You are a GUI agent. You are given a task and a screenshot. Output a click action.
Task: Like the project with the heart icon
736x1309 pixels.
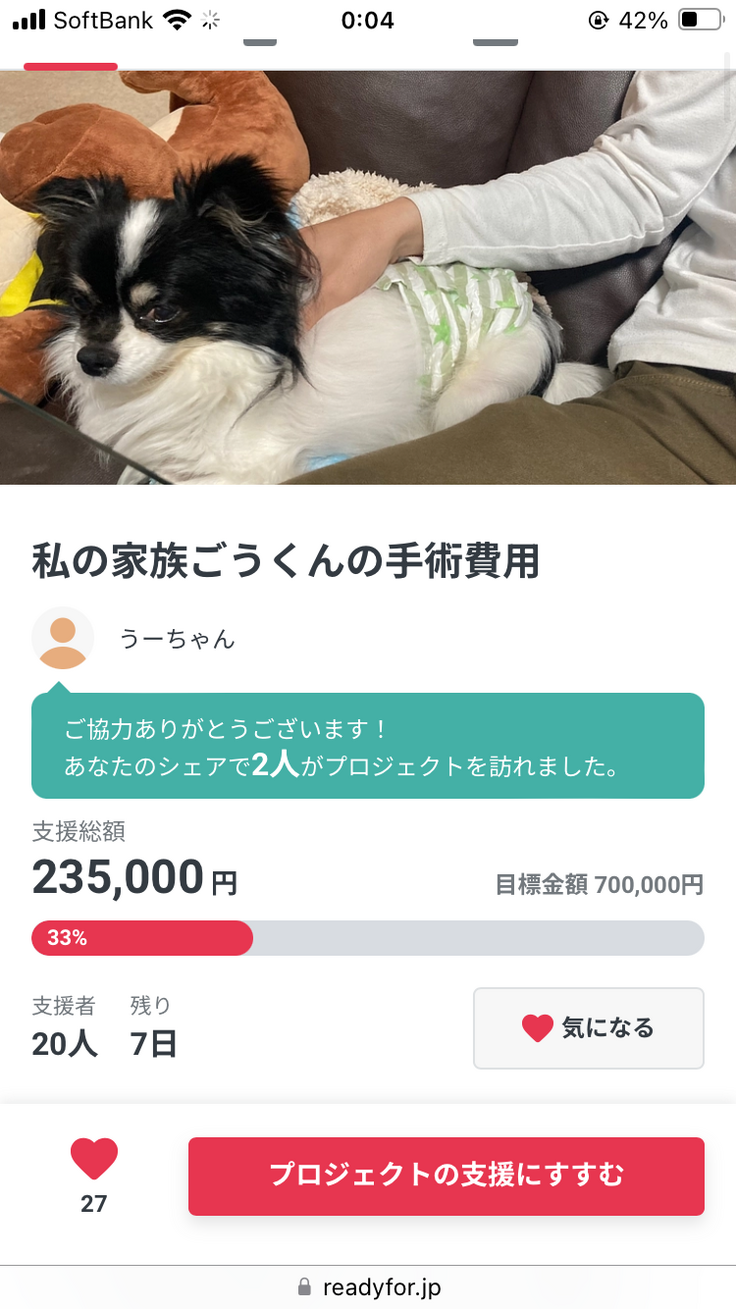pyautogui.click(x=94, y=1160)
